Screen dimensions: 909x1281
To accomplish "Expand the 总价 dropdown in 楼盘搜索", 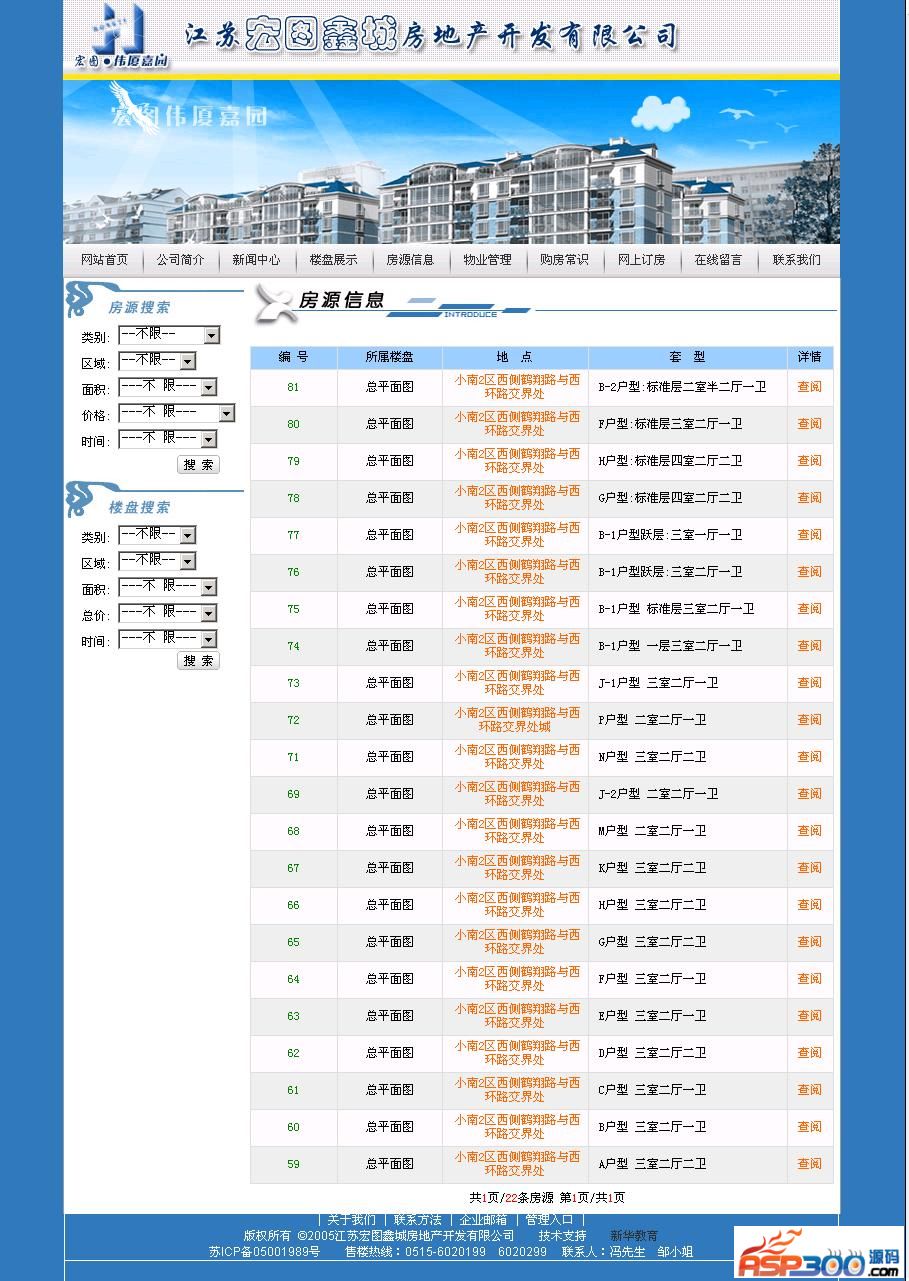I will [167, 613].
